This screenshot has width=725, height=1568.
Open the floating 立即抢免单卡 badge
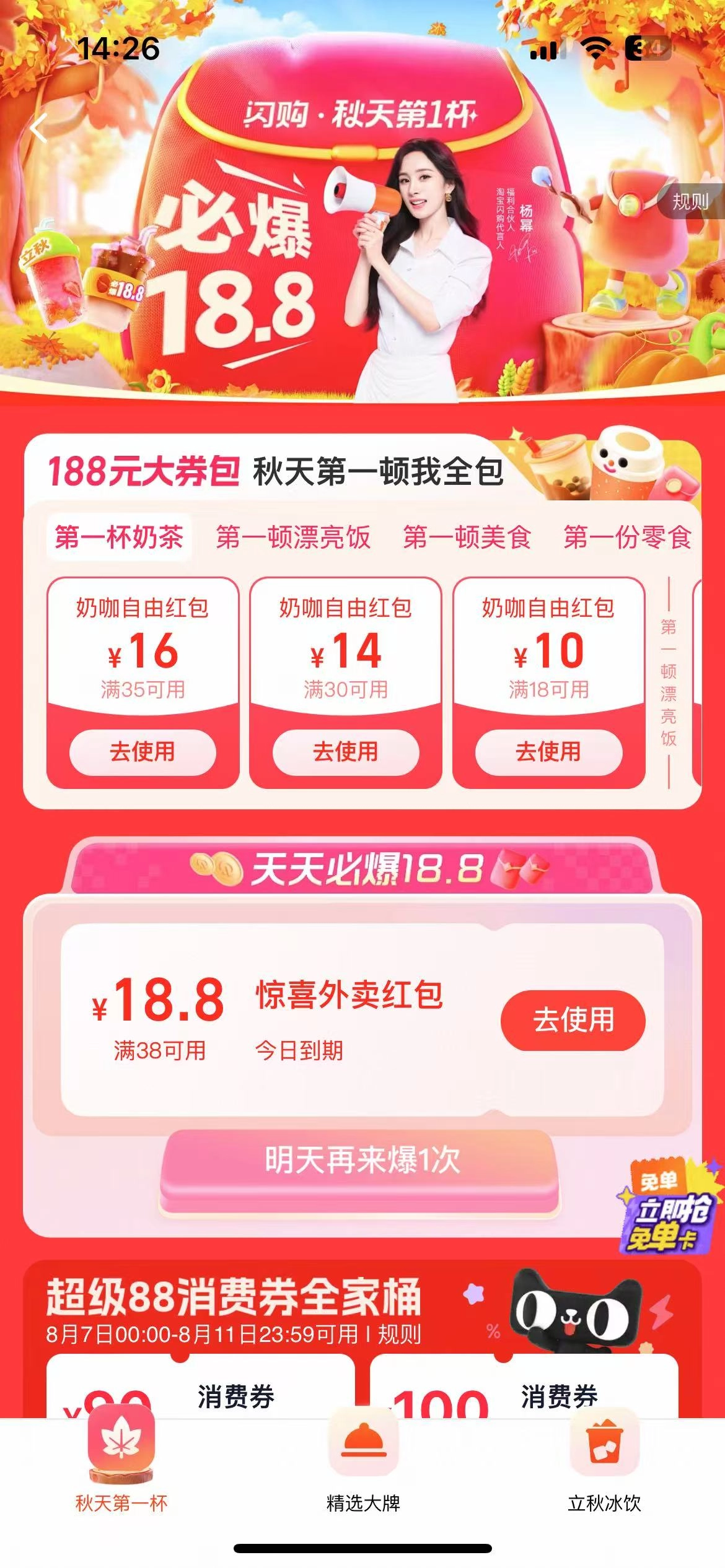pos(669,1208)
